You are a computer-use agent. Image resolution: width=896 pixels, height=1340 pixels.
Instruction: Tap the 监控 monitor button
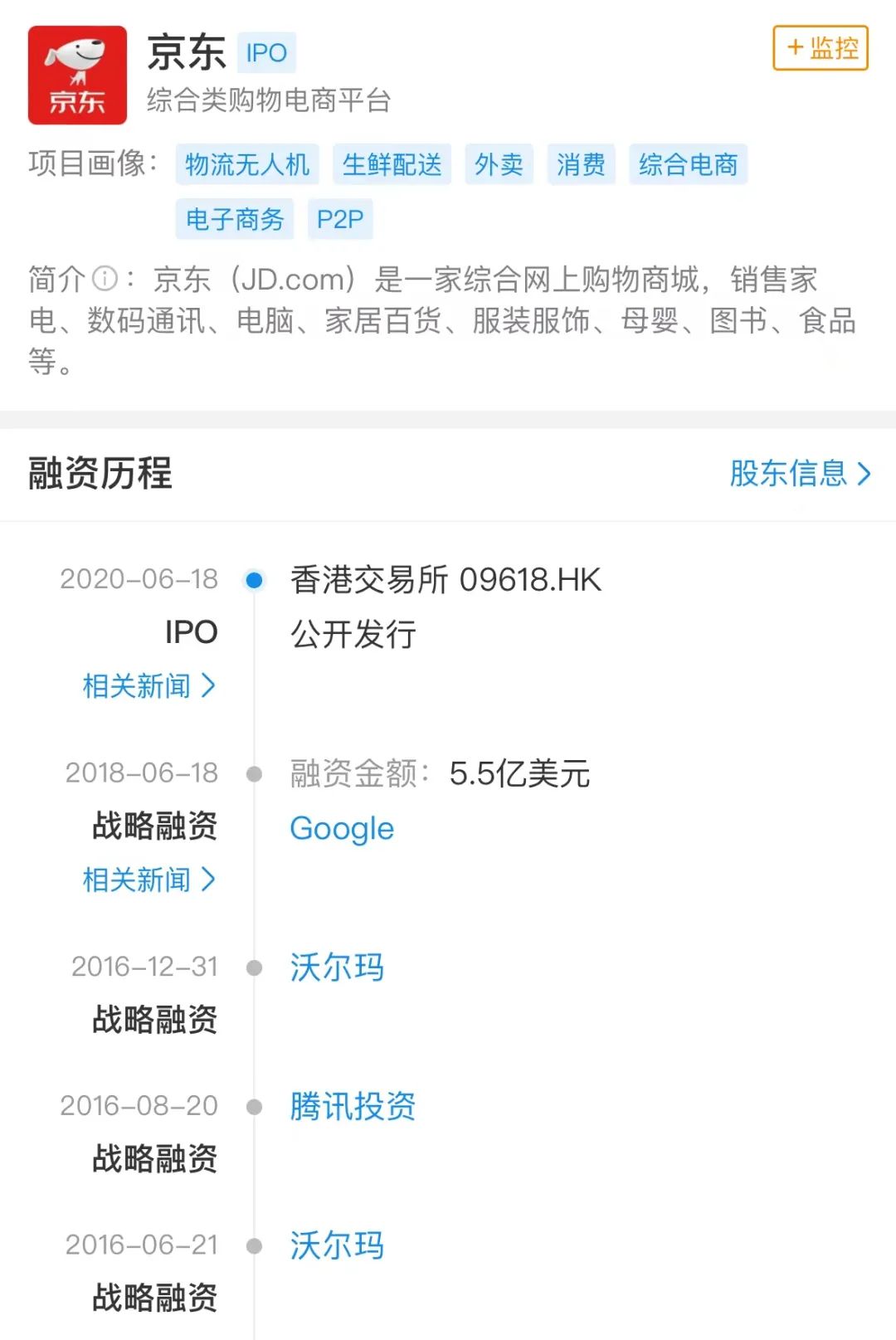point(820,48)
